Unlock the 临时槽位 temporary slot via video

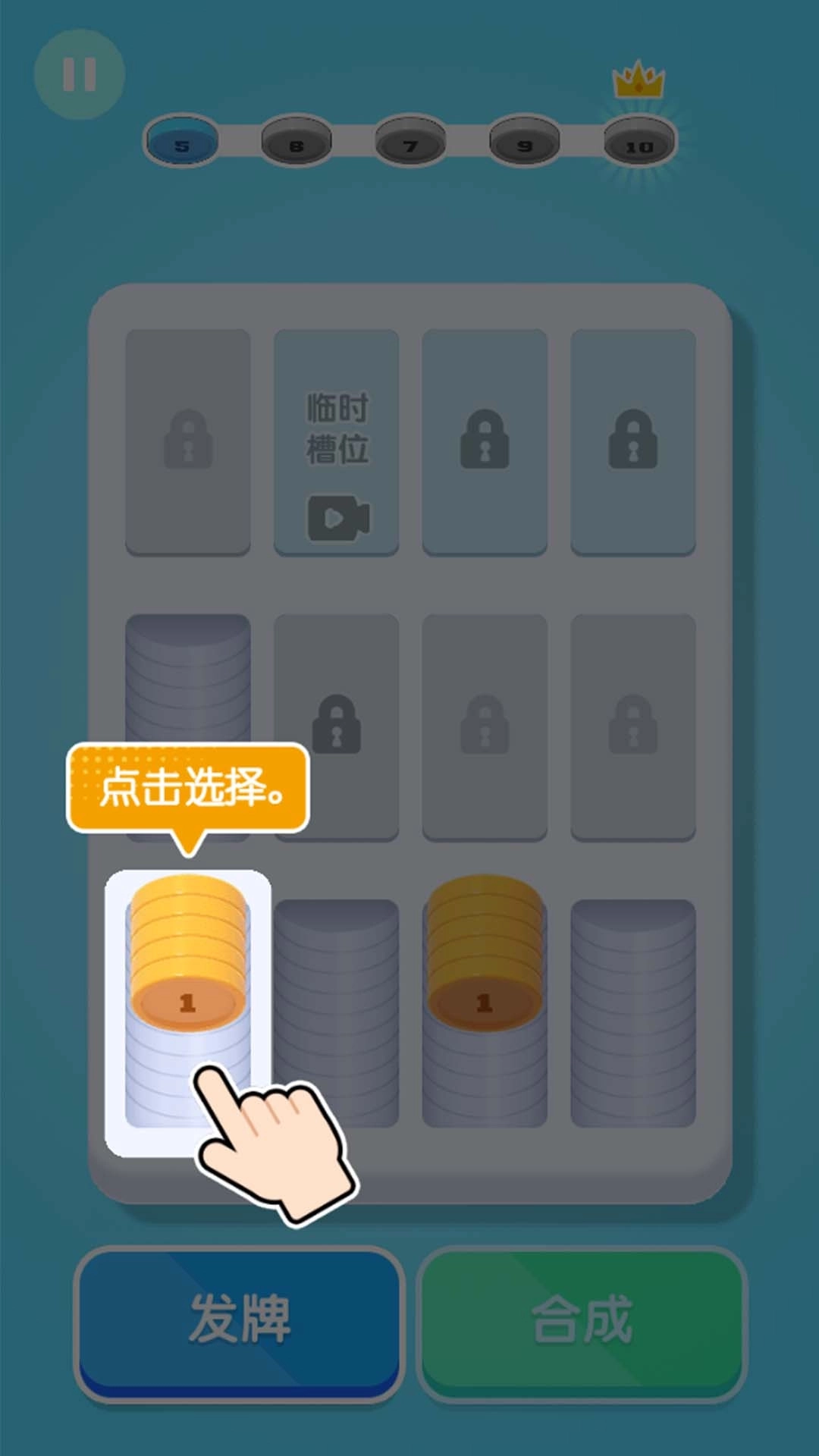click(x=337, y=444)
